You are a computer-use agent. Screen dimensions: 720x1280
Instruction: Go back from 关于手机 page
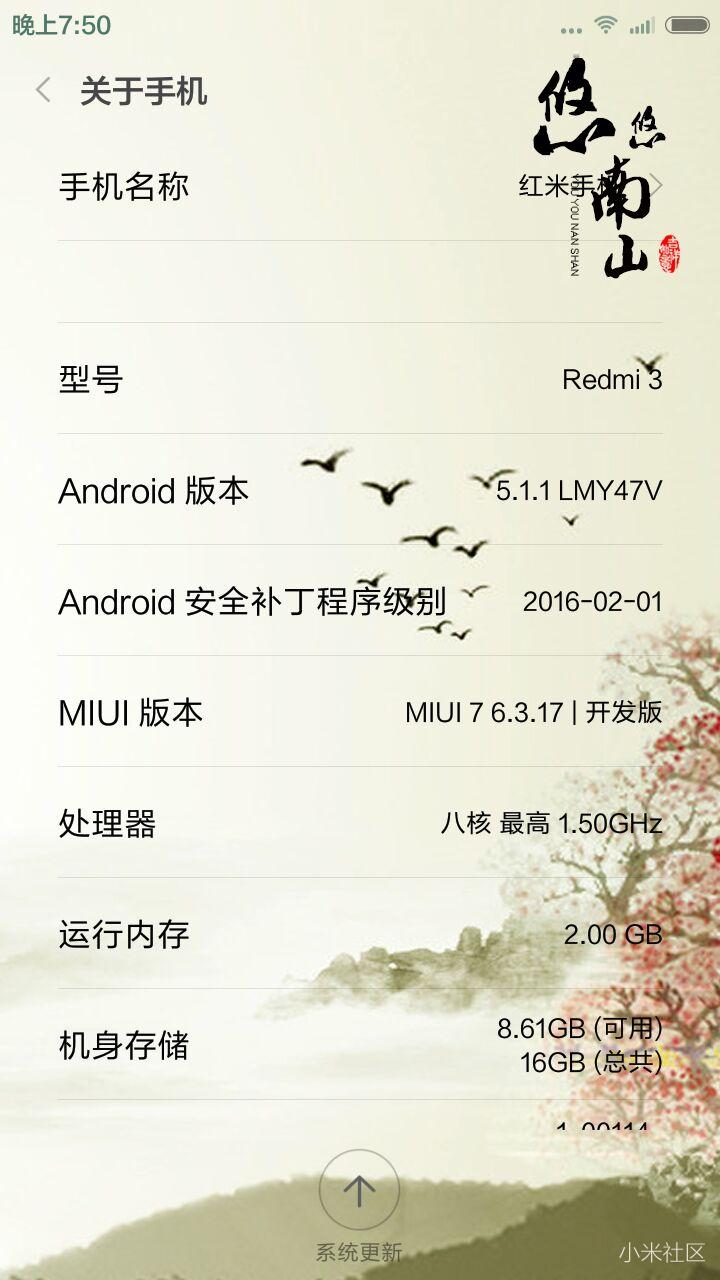43,91
